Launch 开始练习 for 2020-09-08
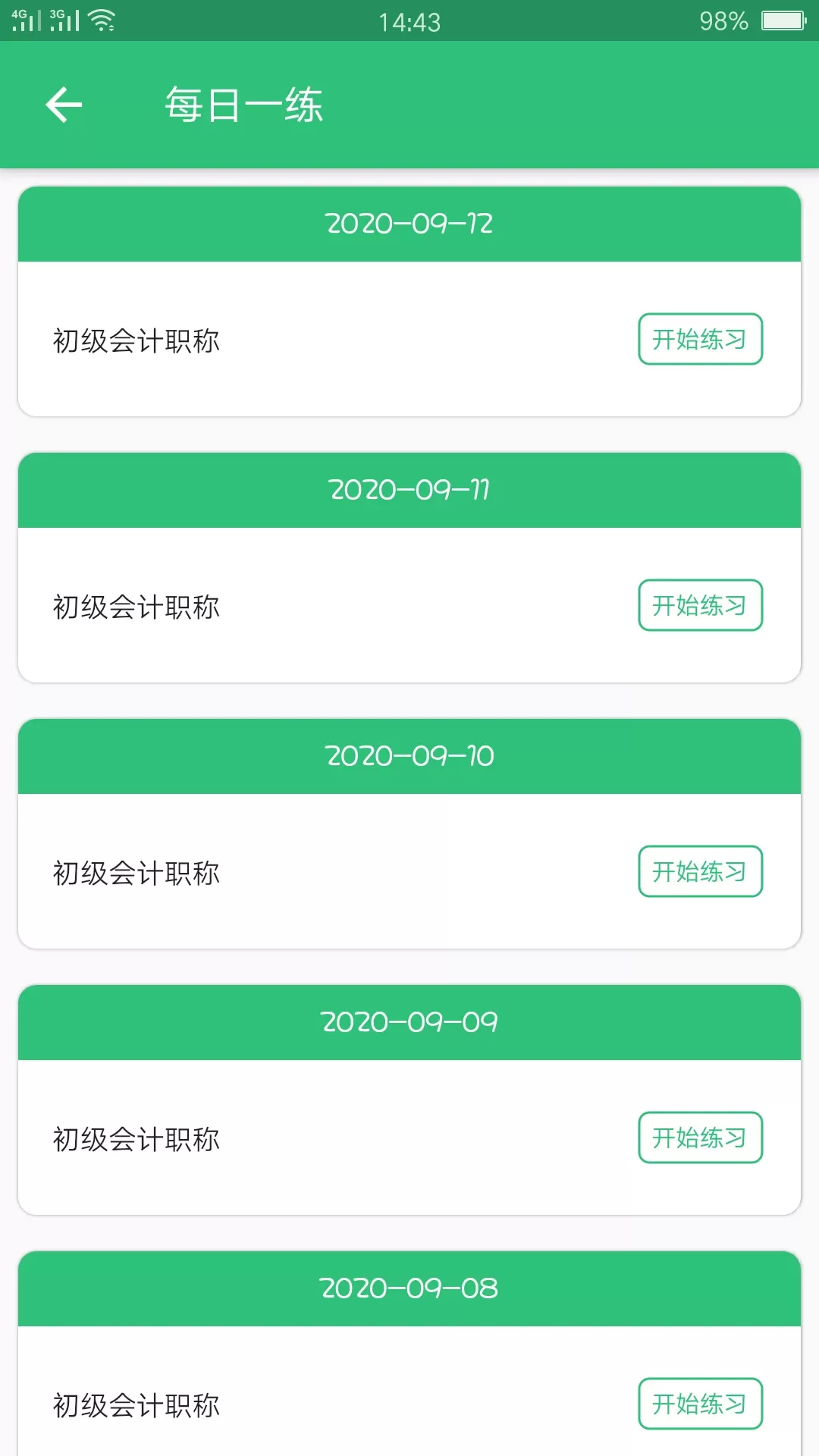The height and width of the screenshot is (1456, 819). pyautogui.click(x=700, y=1404)
